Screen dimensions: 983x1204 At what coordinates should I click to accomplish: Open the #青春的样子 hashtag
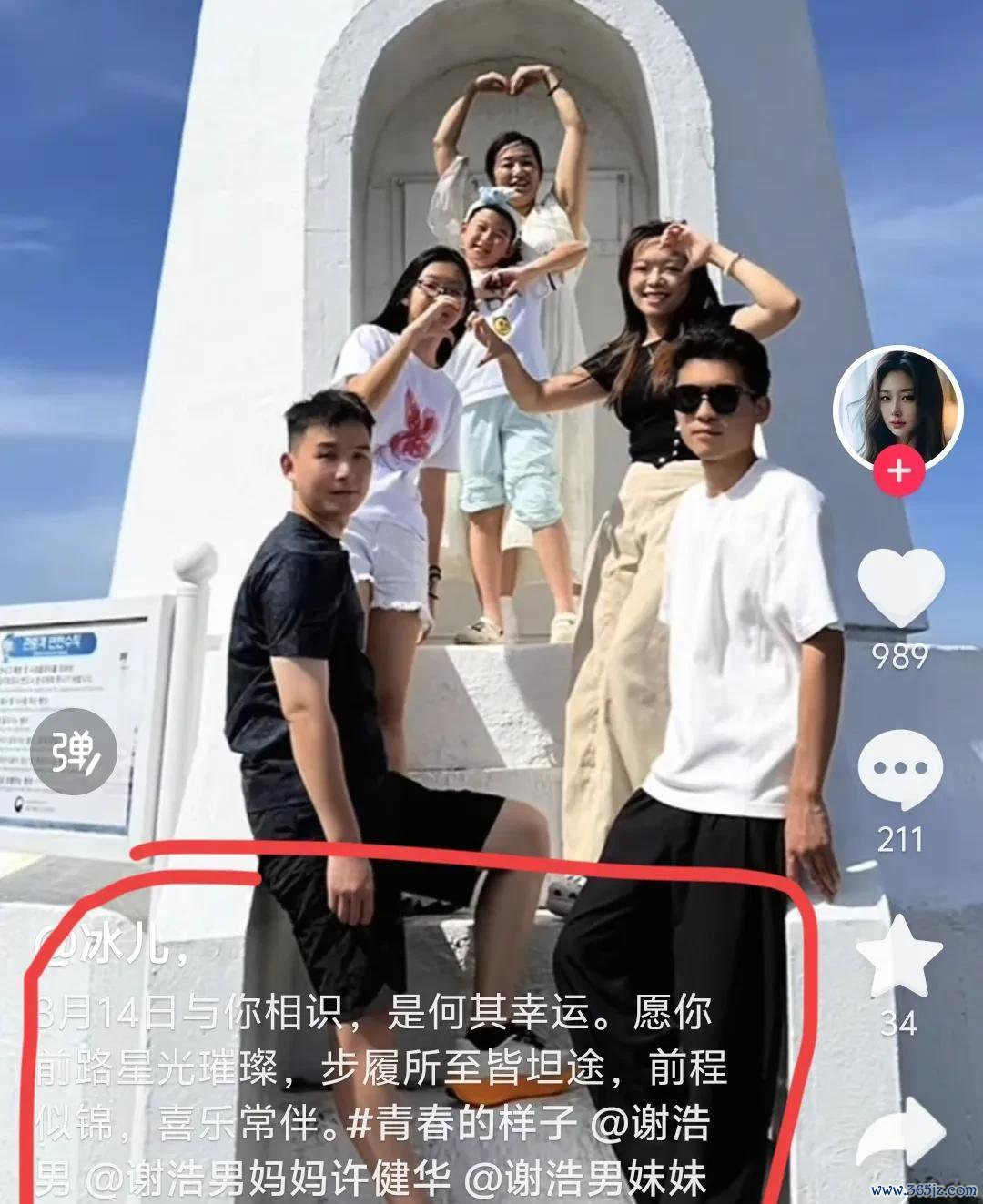(x=462, y=1125)
